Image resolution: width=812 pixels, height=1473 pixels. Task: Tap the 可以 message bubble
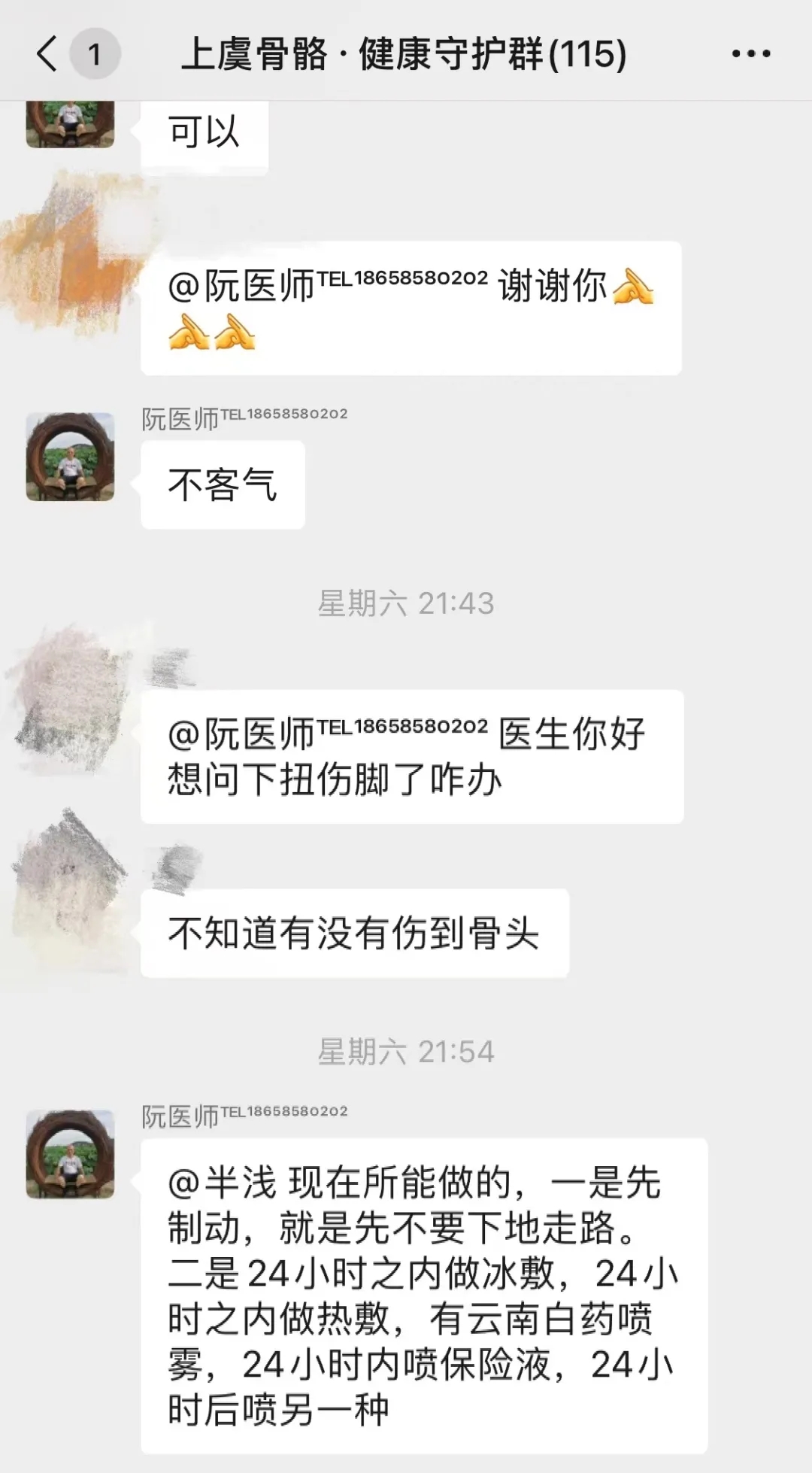pos(201,133)
